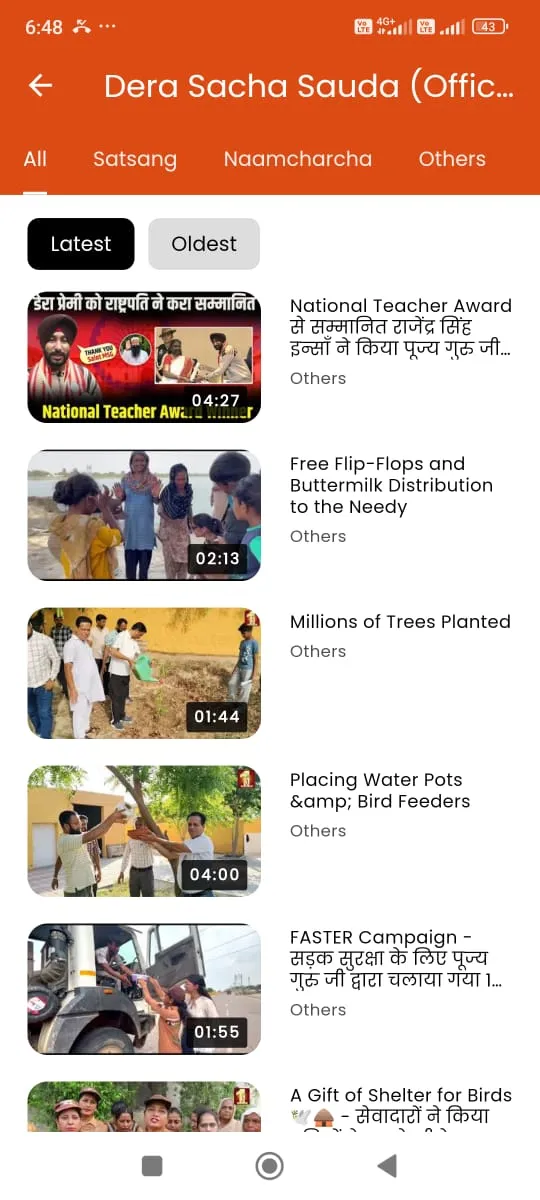Open A Gift of Shelter for Birds video

click(x=270, y=1107)
